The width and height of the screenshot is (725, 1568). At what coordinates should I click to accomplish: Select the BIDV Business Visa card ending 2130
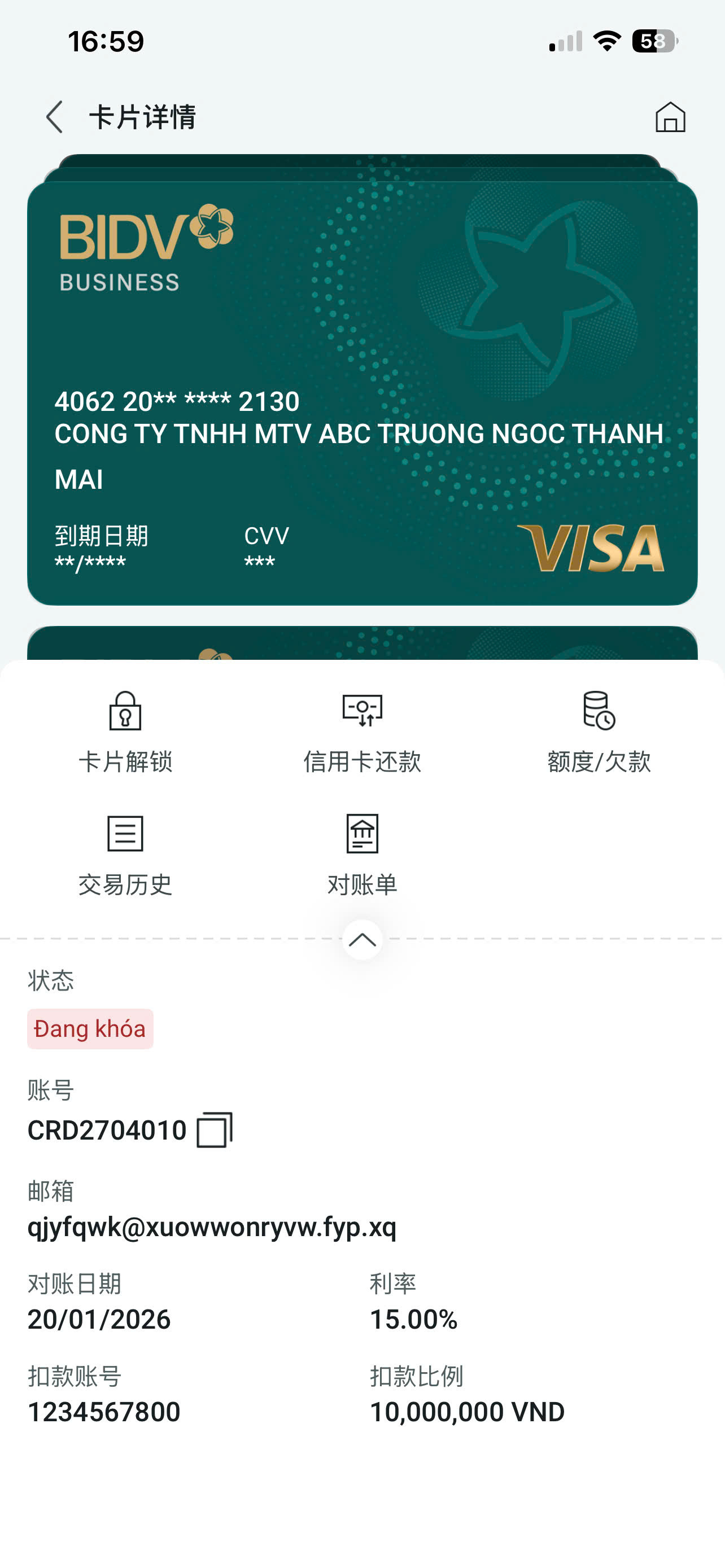[x=362, y=393]
